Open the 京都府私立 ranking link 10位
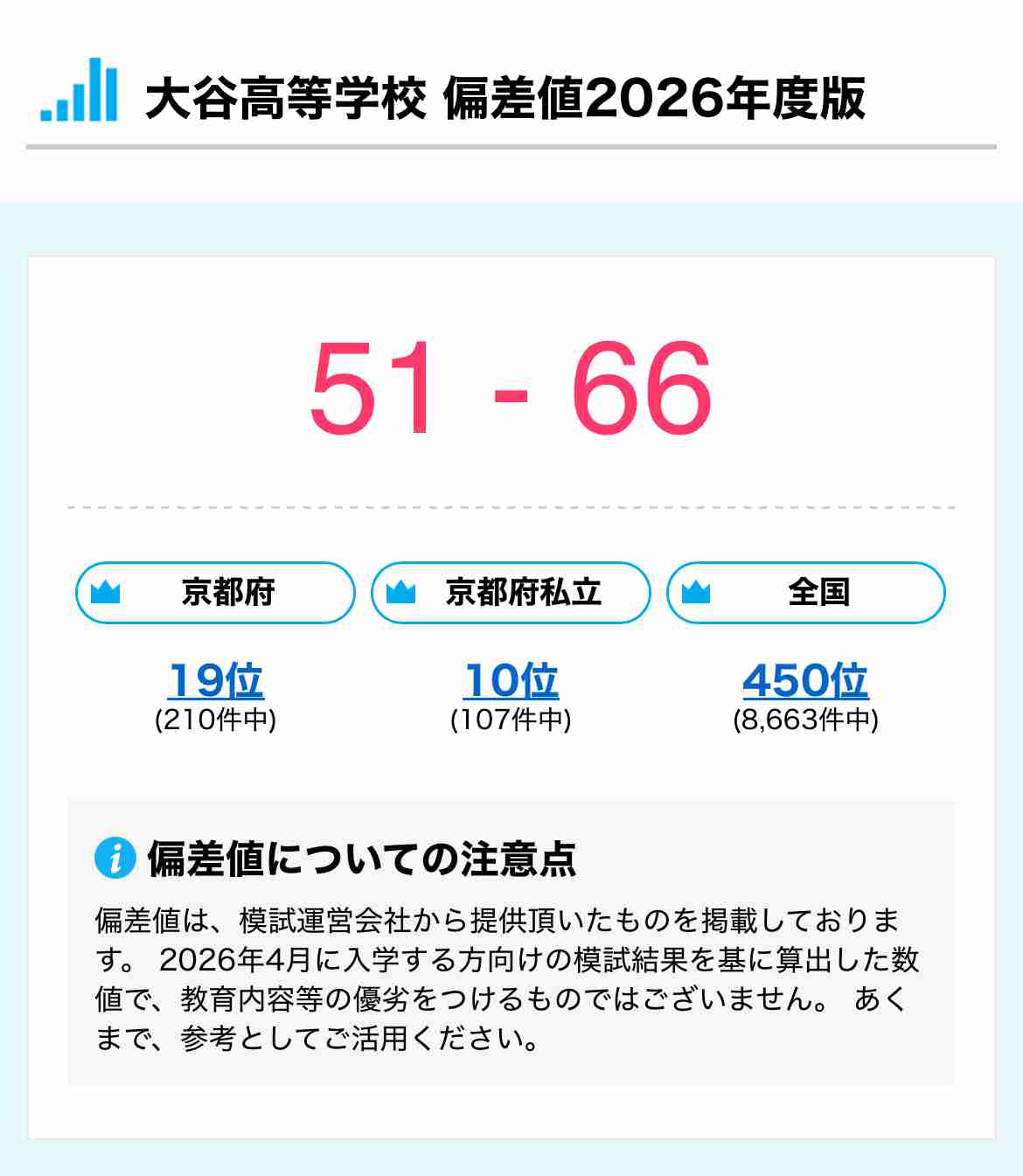The height and width of the screenshot is (1176, 1023). coord(511,680)
